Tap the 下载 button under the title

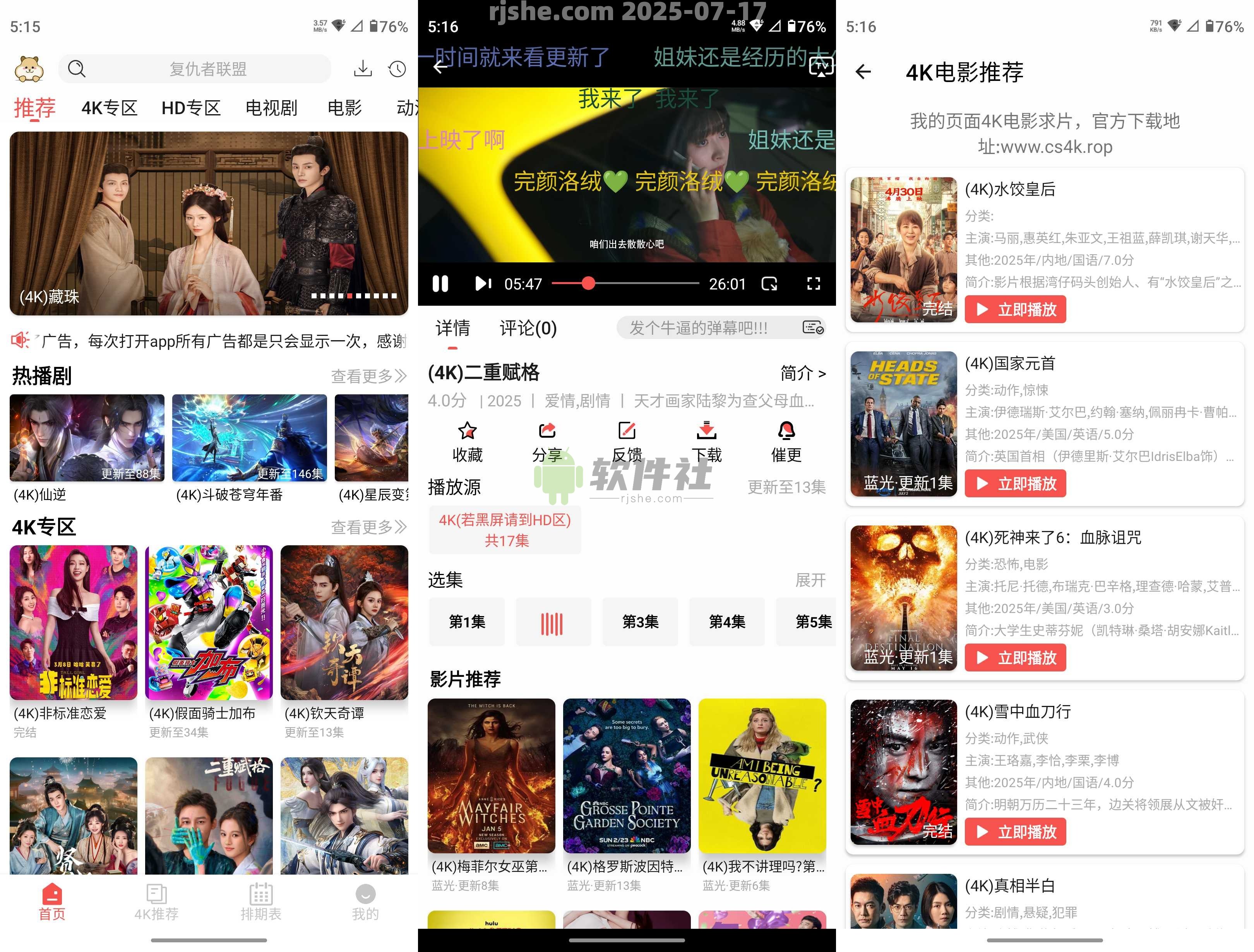tap(706, 441)
